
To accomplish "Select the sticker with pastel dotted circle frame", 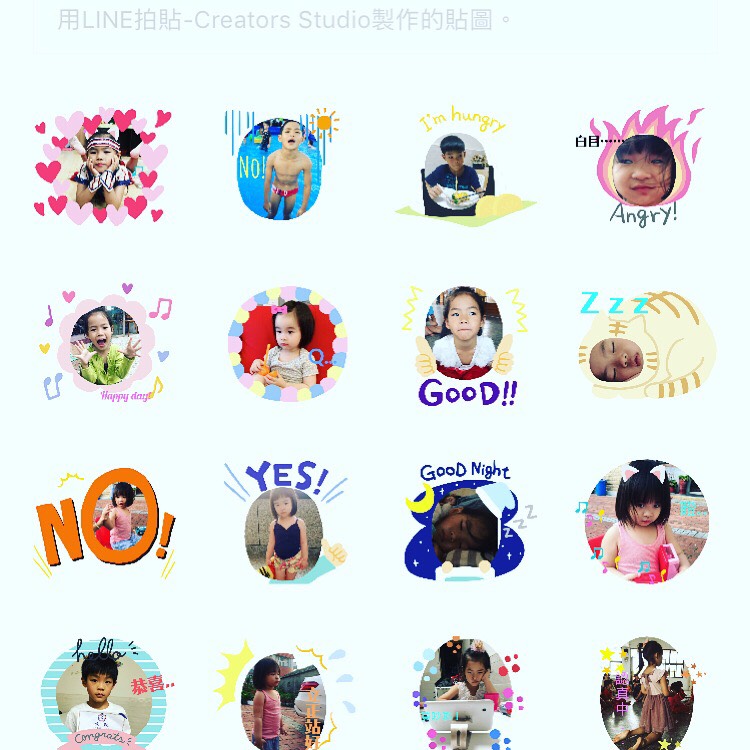I will point(286,343).
